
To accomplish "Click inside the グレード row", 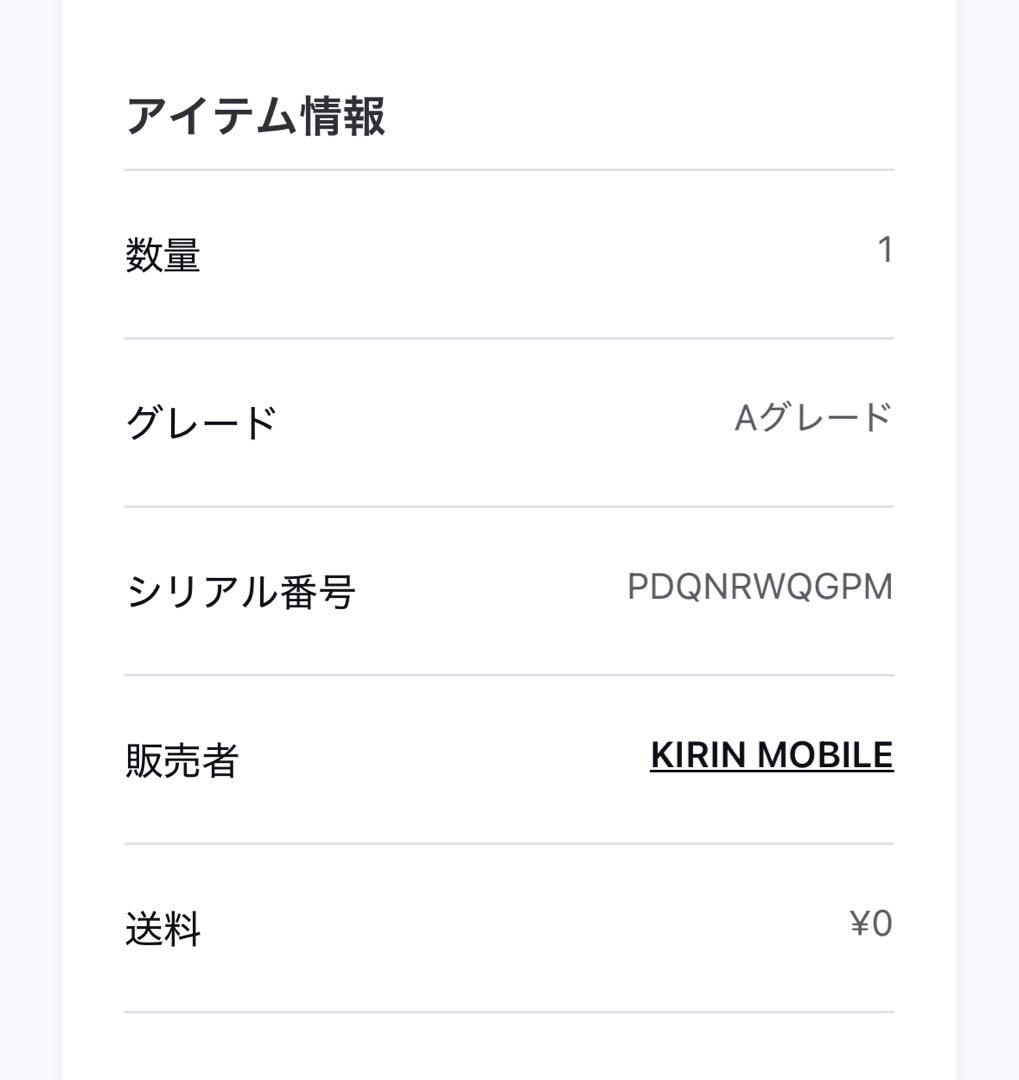I will (509, 421).
